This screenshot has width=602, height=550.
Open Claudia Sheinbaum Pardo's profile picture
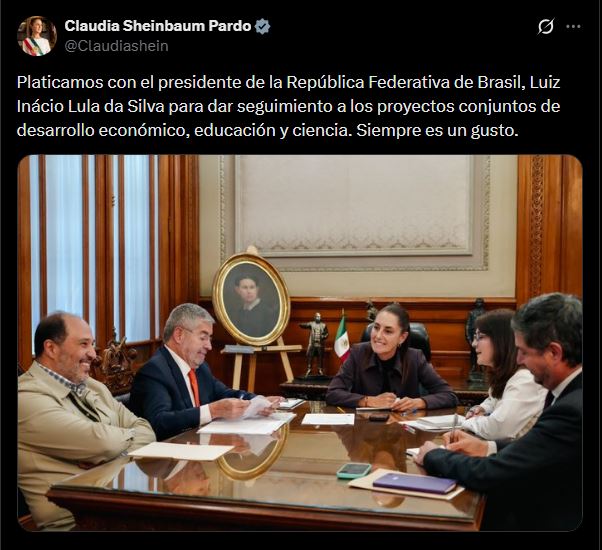tap(37, 36)
